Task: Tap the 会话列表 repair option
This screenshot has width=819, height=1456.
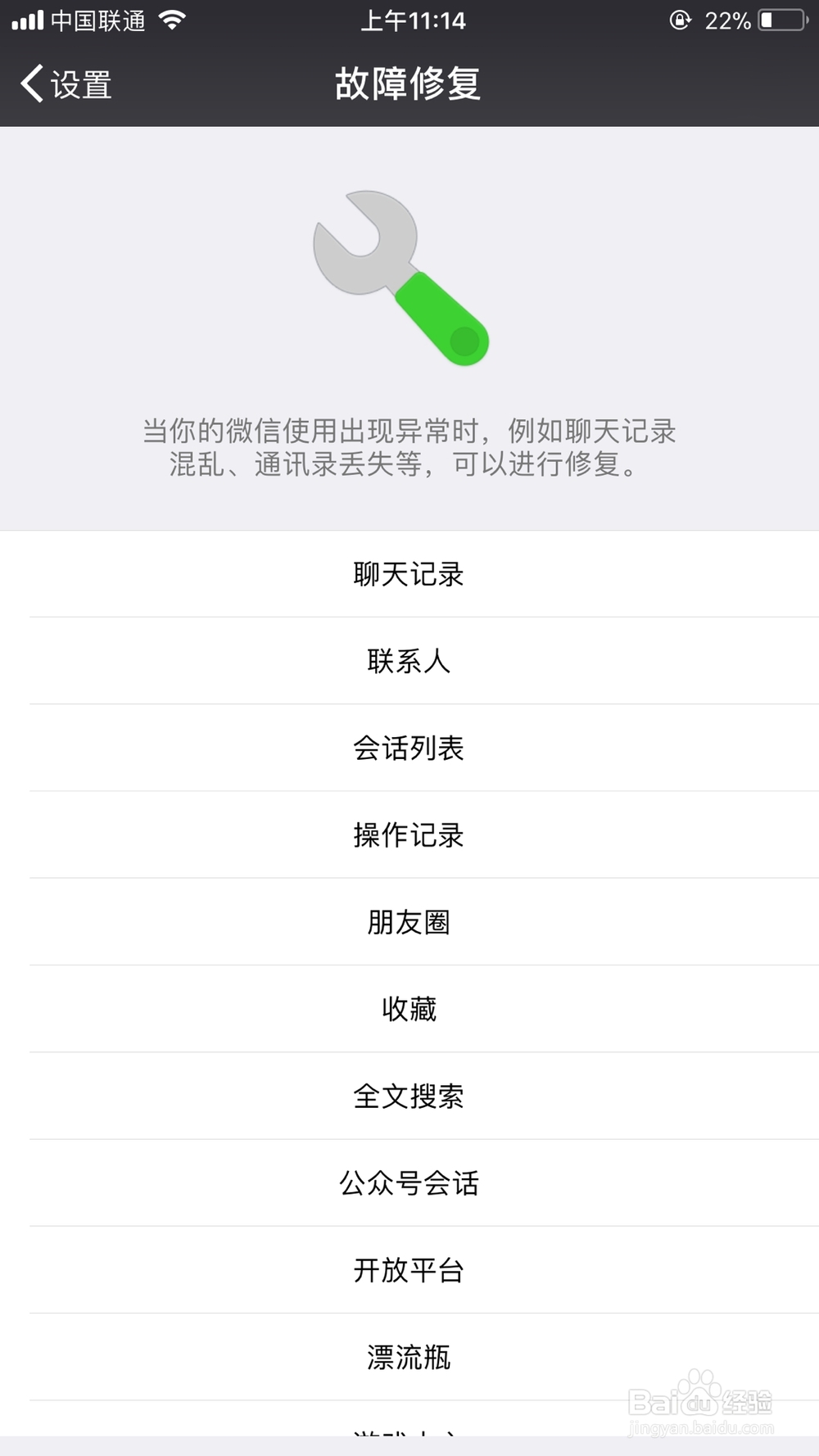Action: tap(409, 748)
